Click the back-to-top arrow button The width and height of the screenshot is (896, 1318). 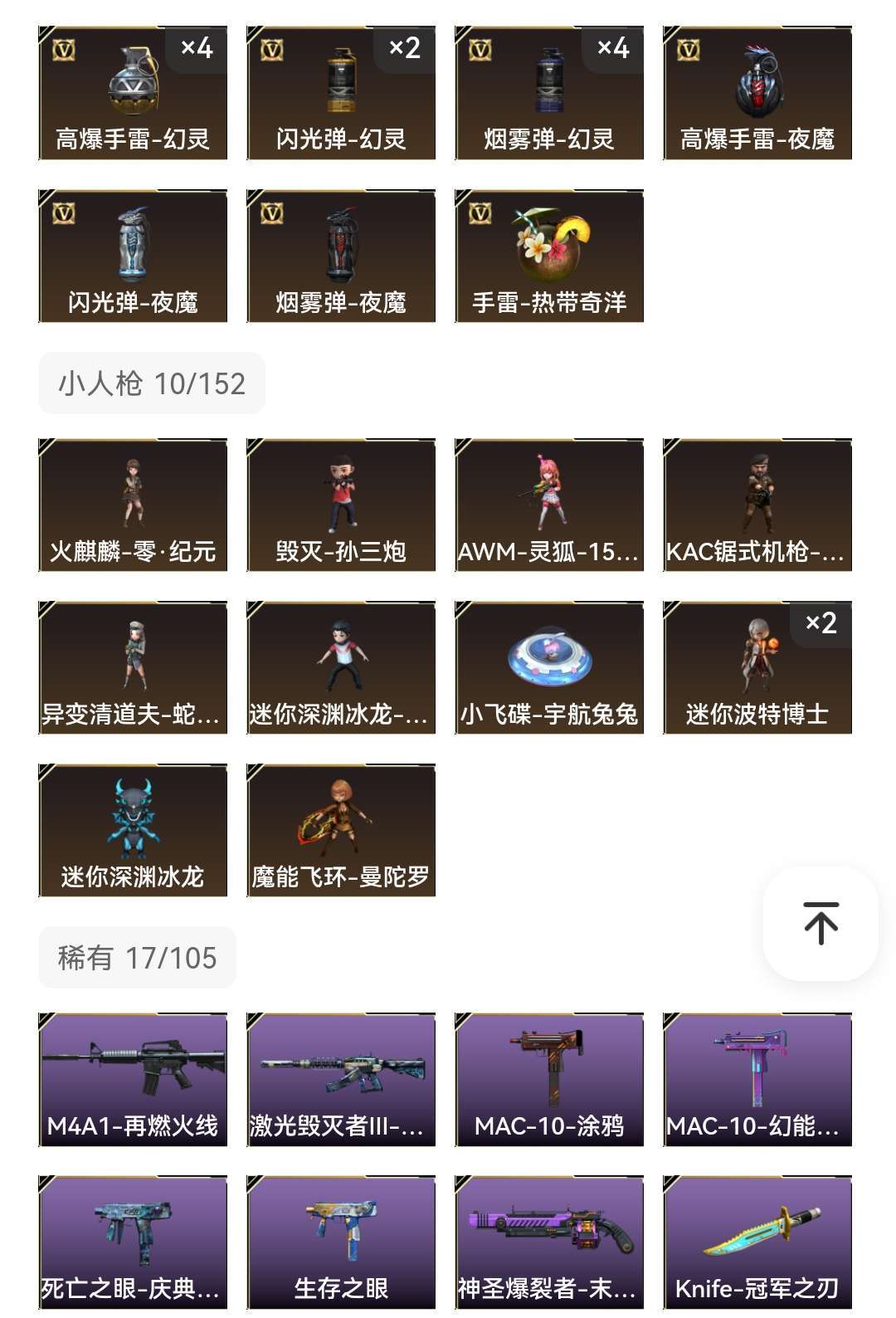[820, 924]
